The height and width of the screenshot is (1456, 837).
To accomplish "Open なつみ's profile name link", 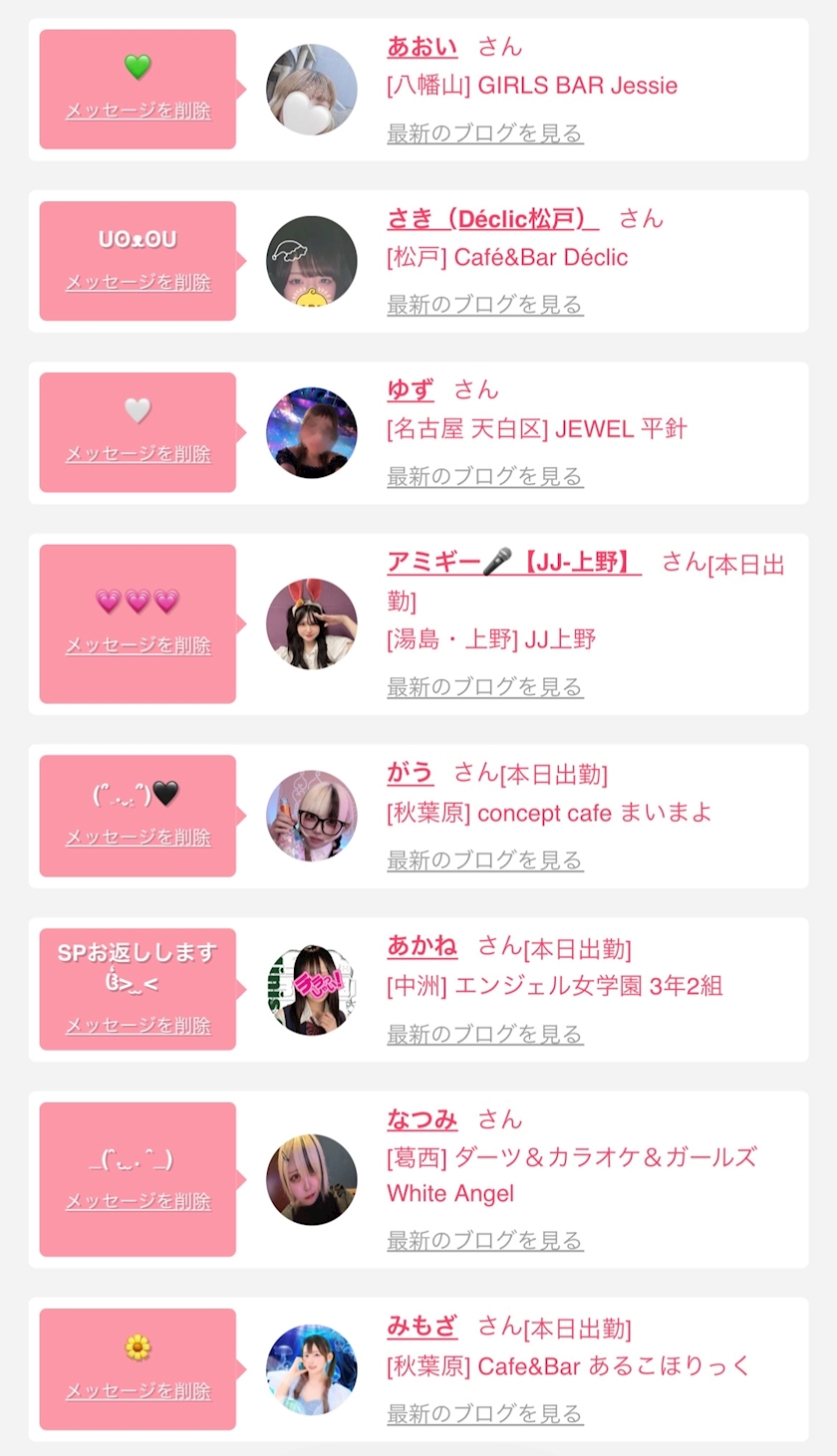I will 421,1118.
